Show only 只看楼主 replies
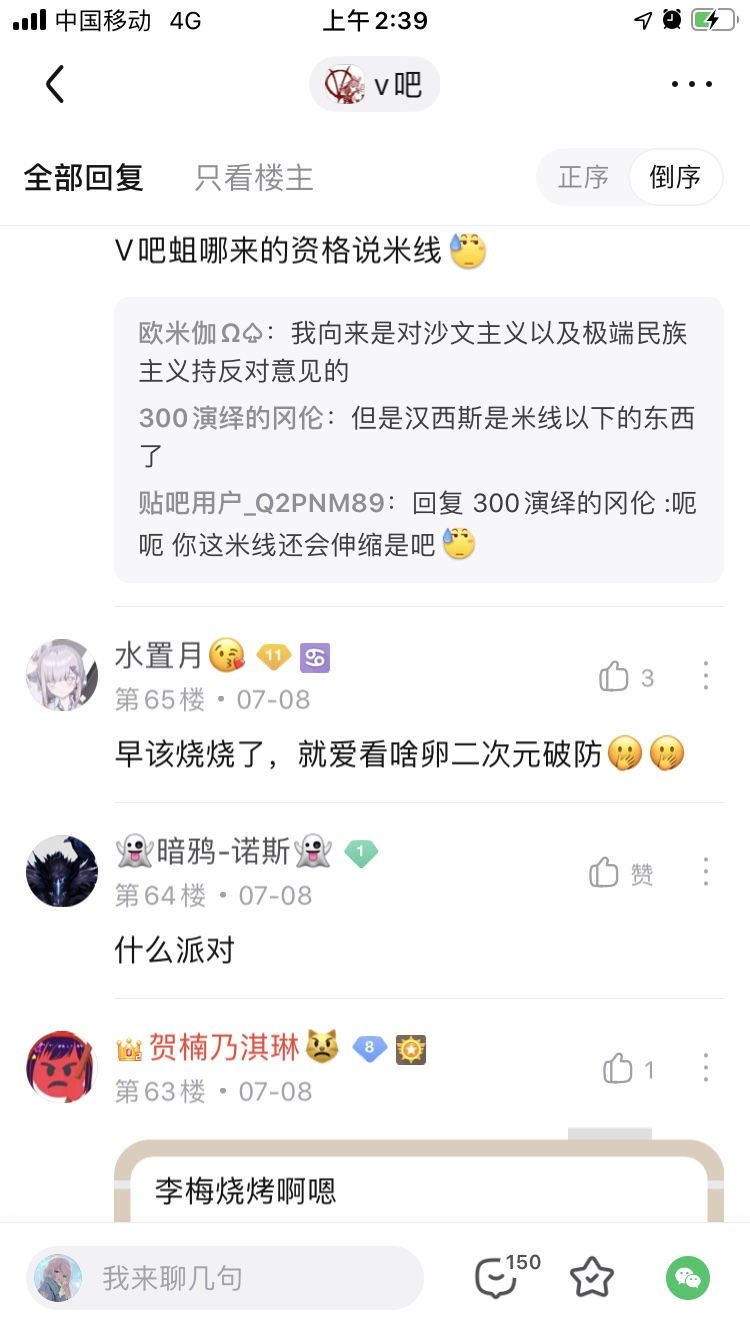 coord(254,178)
